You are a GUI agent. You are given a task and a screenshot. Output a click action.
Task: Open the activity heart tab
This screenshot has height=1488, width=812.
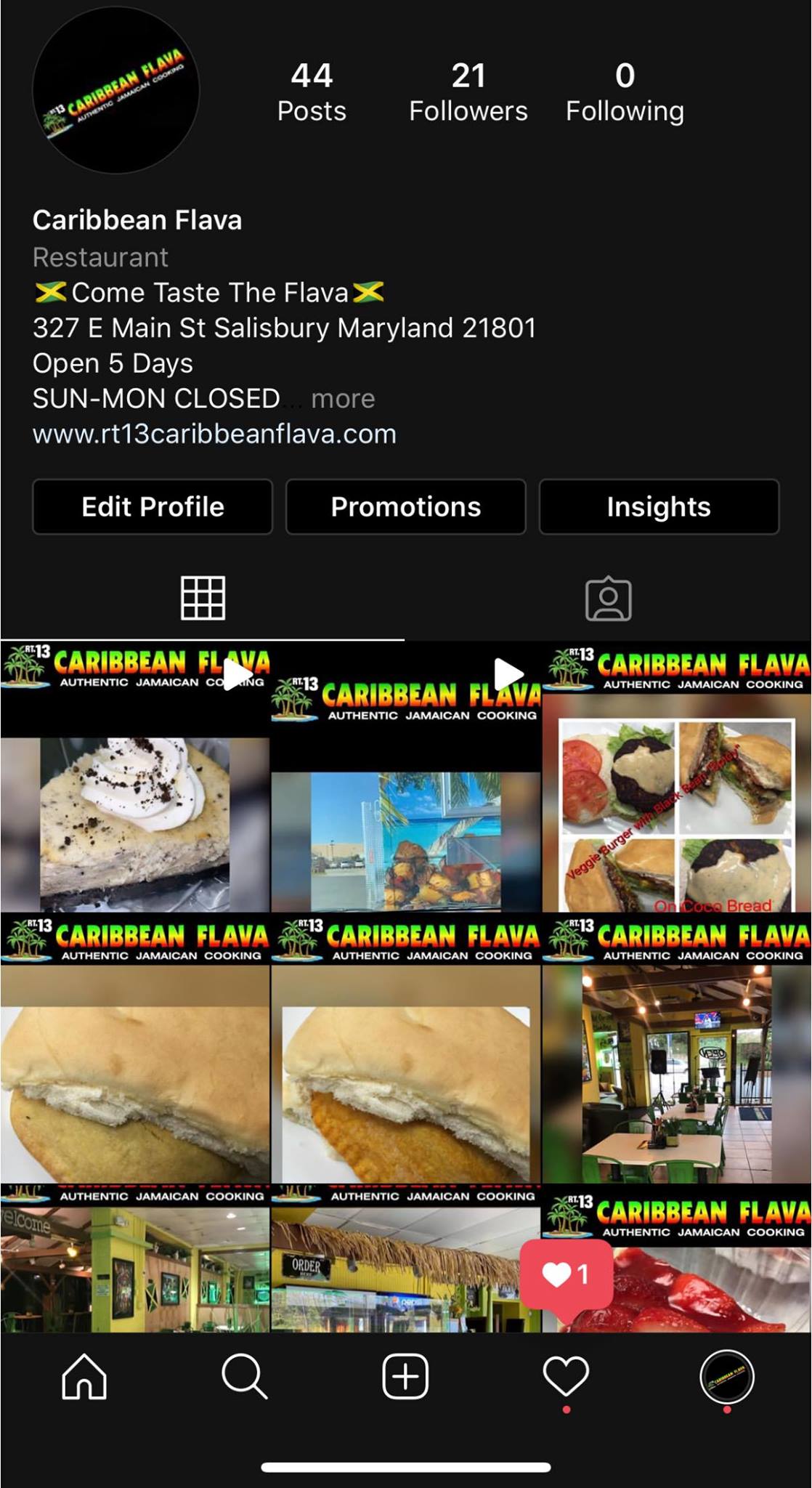pos(566,1376)
